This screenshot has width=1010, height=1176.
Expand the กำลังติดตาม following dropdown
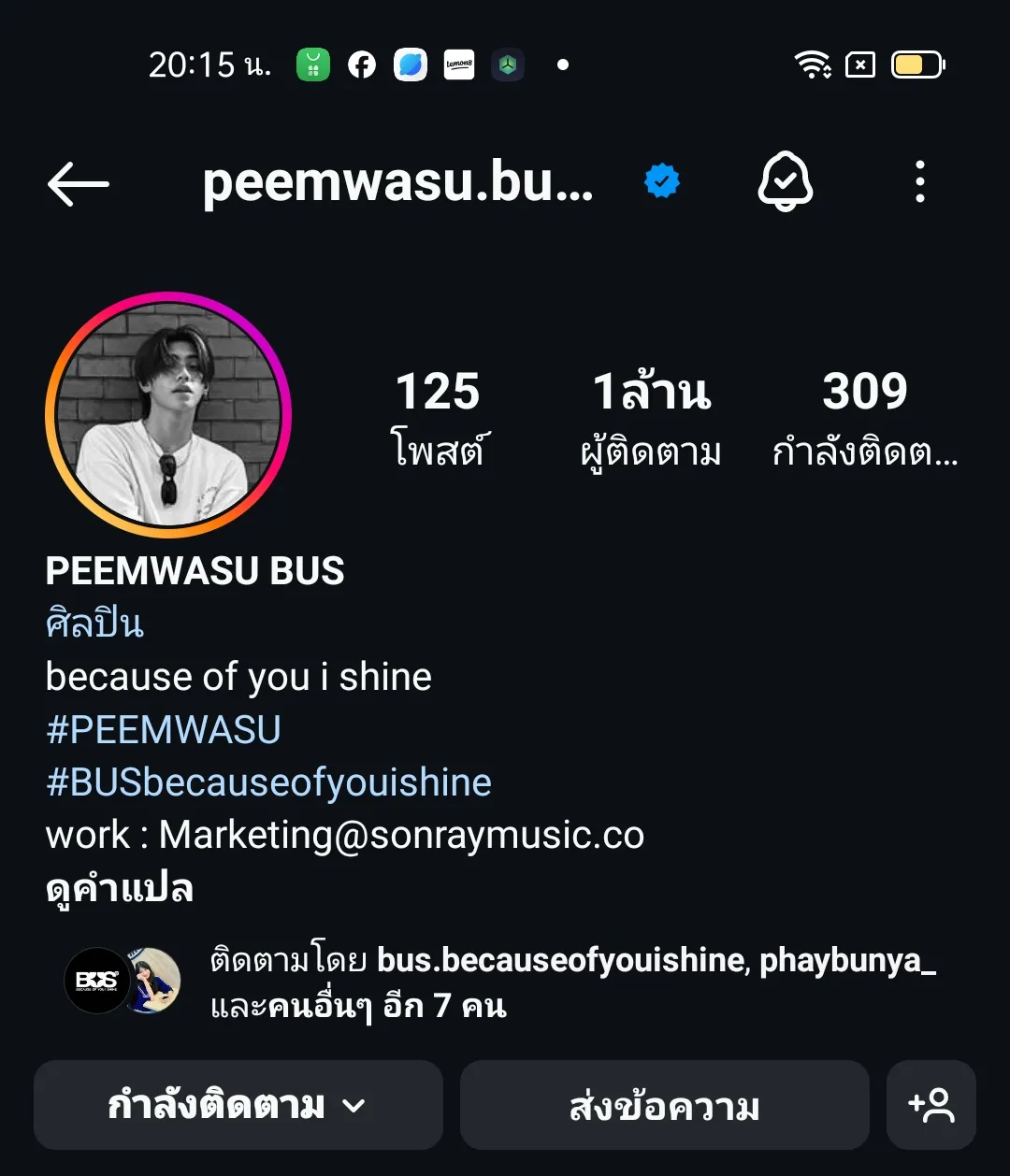pyautogui.click(x=238, y=1106)
